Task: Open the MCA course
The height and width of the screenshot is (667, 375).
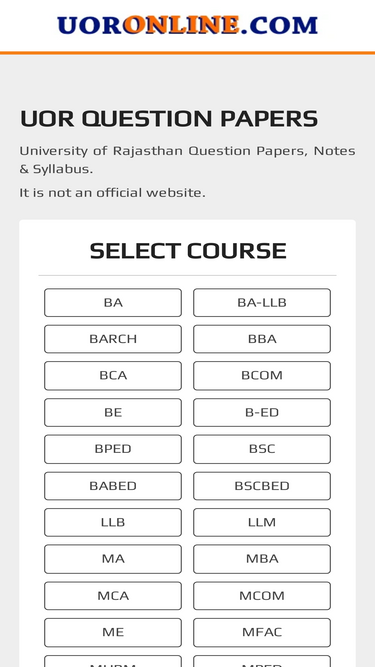Action: 113,596
